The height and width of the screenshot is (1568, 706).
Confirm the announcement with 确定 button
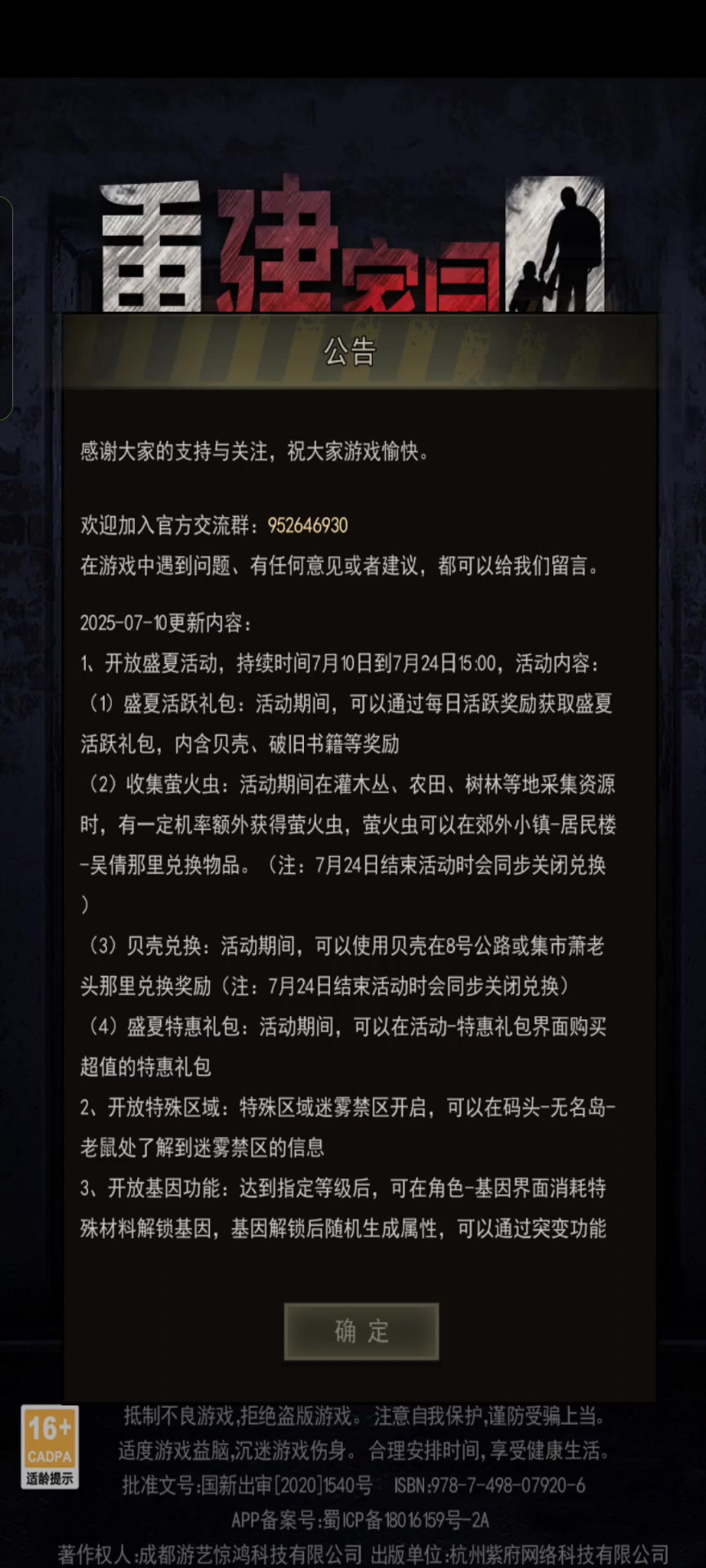(x=361, y=1331)
